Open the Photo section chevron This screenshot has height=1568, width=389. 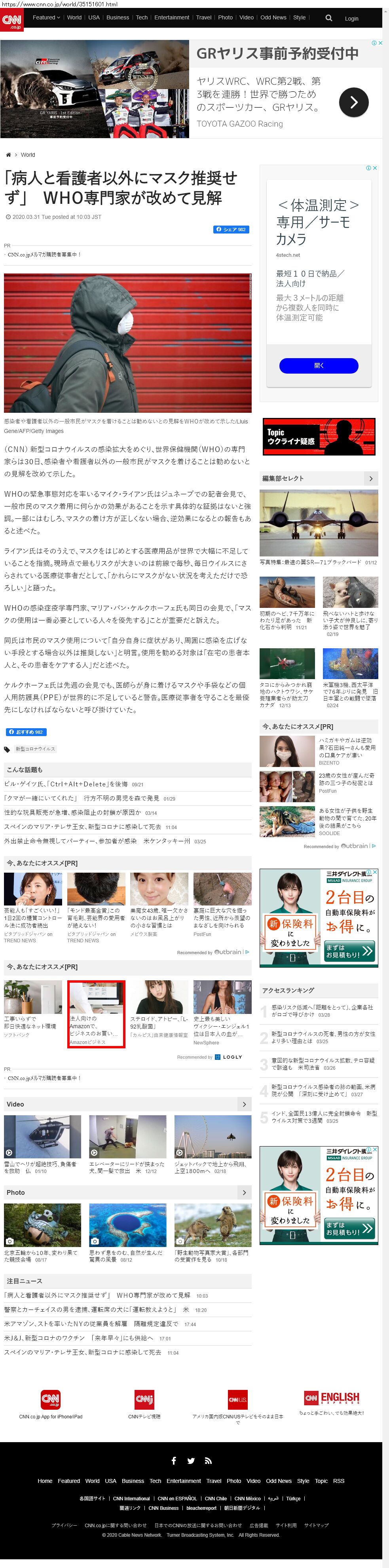click(244, 1192)
